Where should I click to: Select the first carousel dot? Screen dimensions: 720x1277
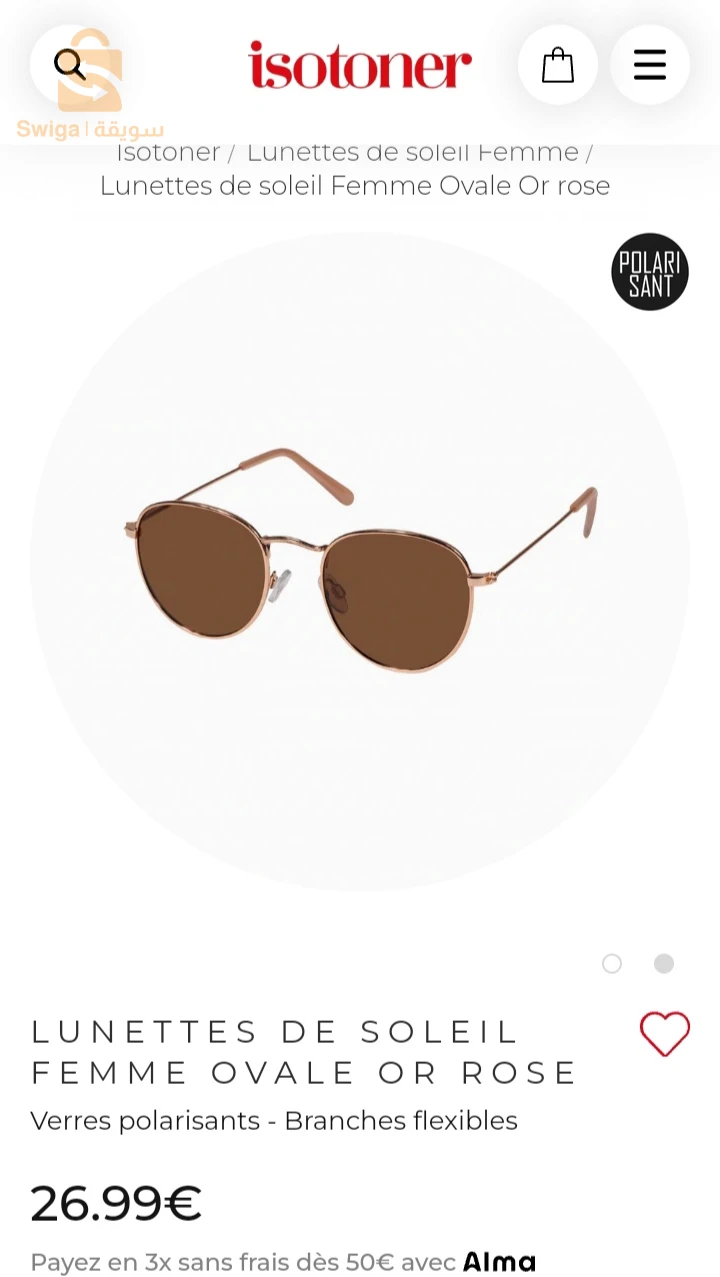pos(612,963)
